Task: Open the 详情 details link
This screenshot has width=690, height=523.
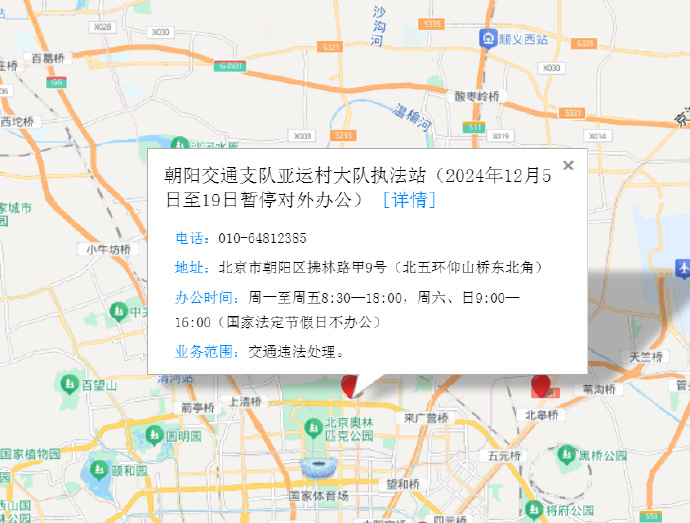Action: click(x=410, y=199)
